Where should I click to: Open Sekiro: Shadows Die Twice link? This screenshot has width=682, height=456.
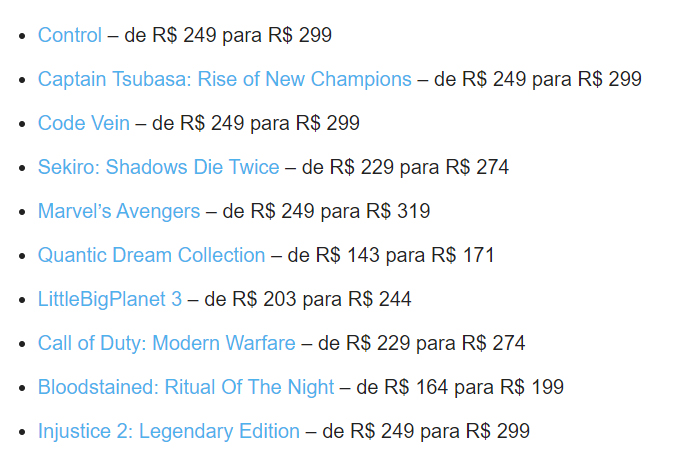[158, 167]
